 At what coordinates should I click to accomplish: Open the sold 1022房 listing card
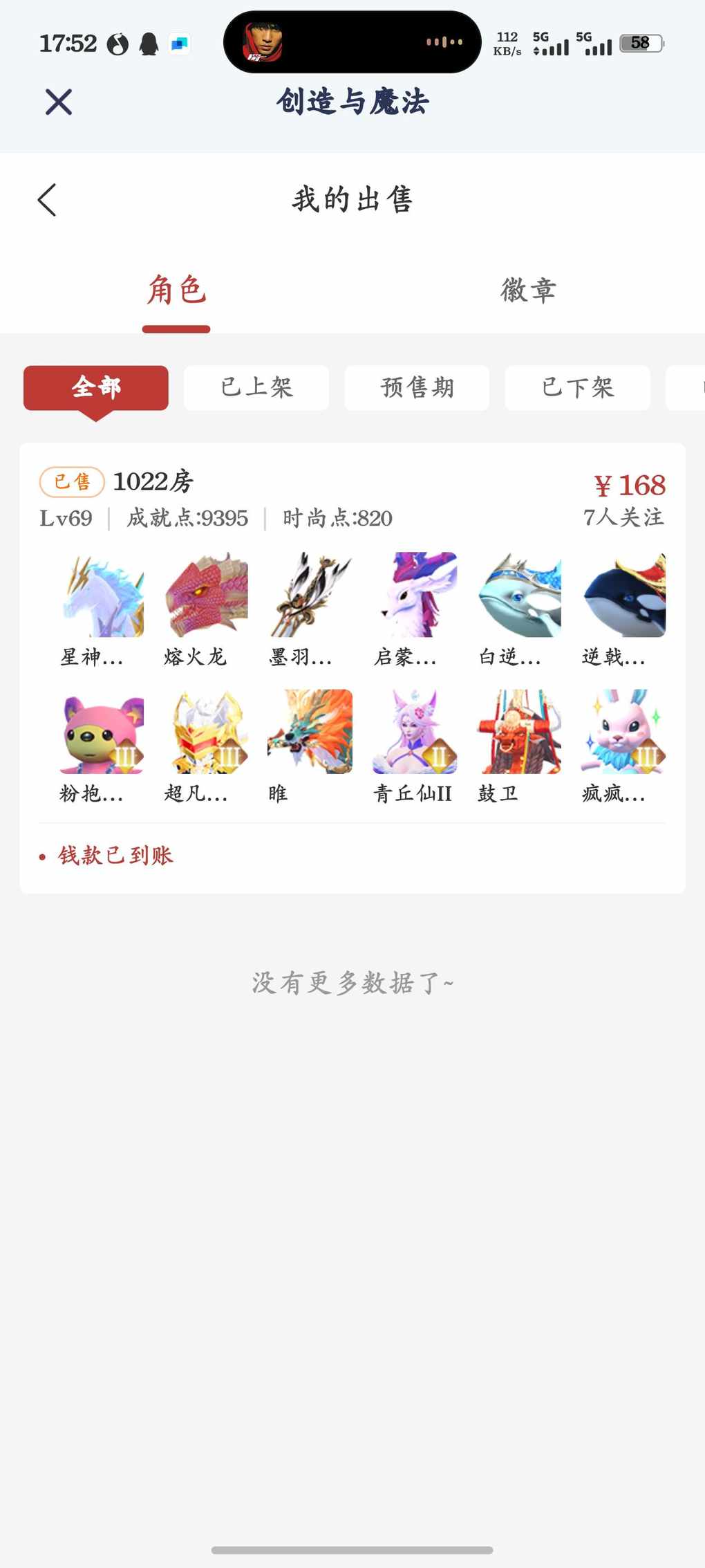point(352,498)
